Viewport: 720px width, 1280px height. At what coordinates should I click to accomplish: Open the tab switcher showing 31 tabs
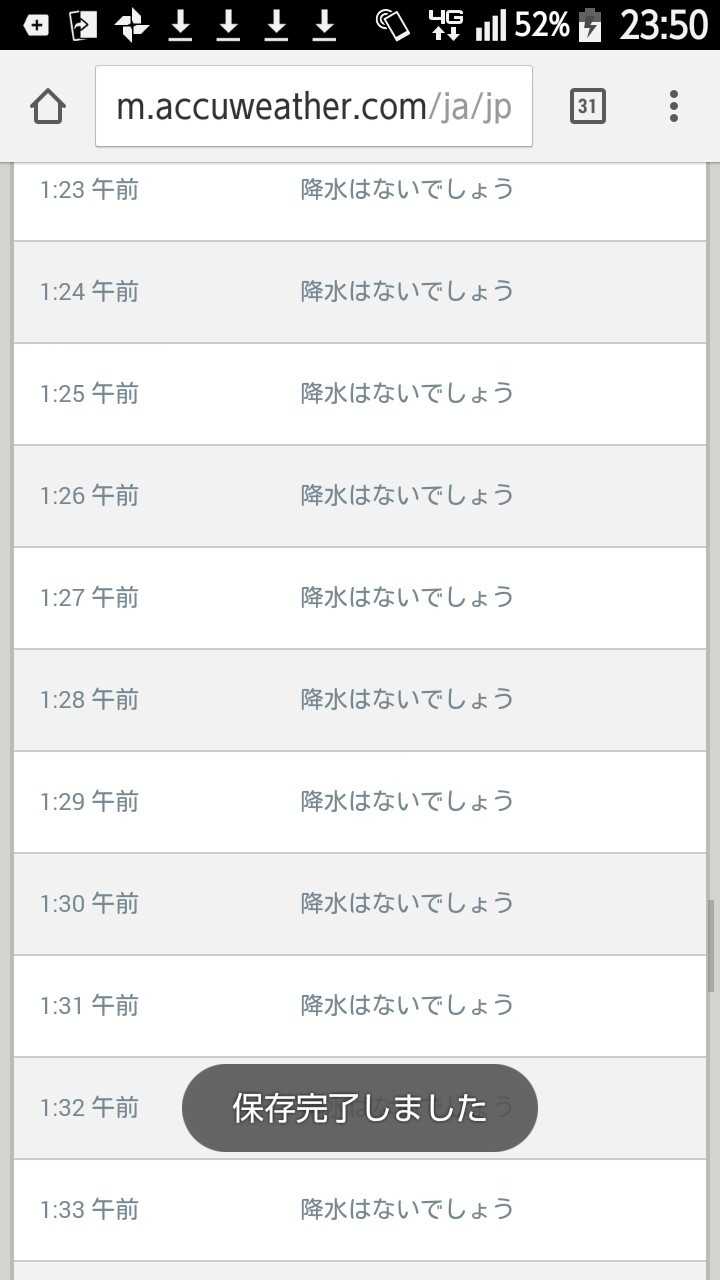588,106
